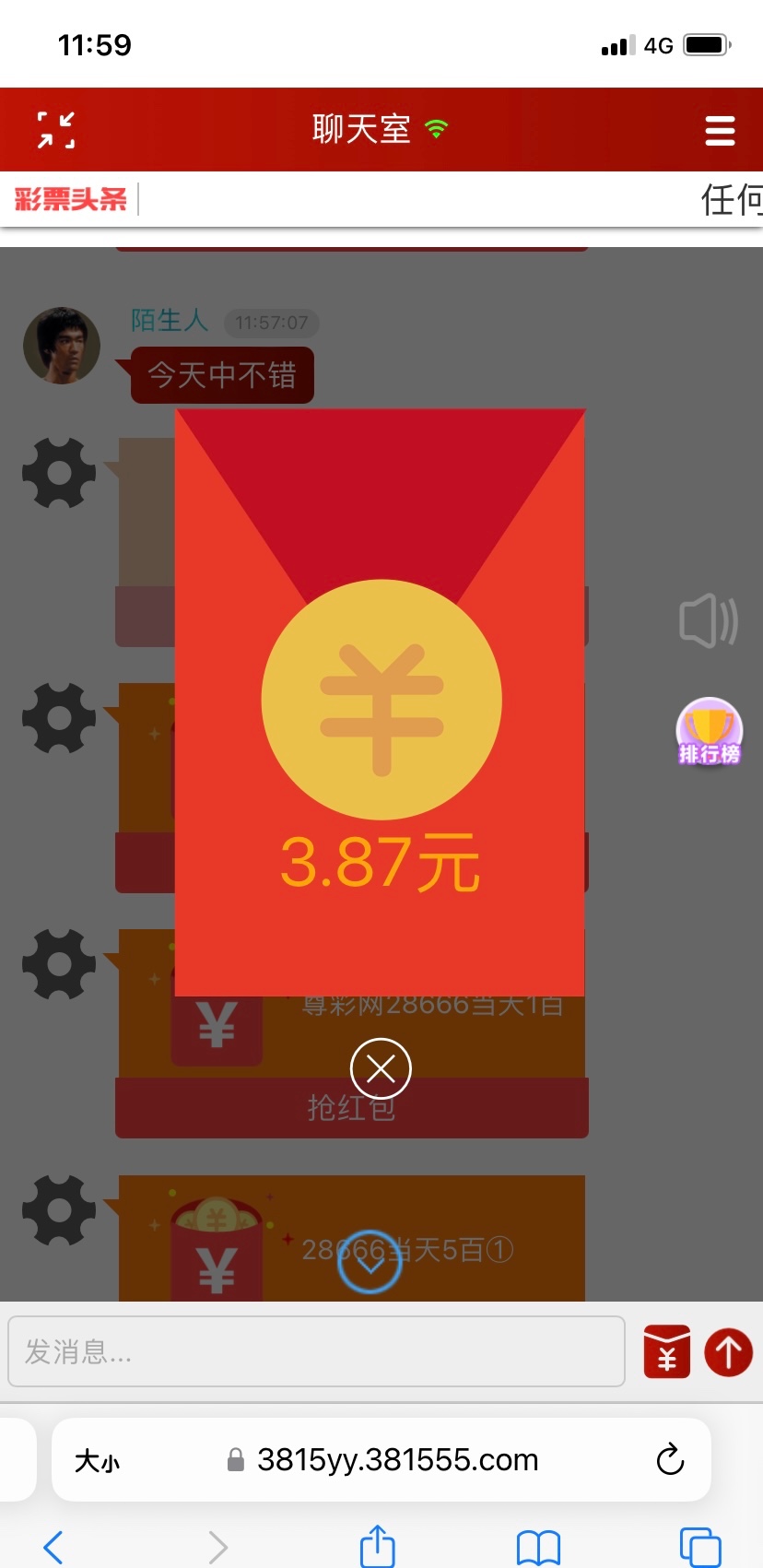The height and width of the screenshot is (1568, 763).
Task: Open Safari tabs overview
Action: coord(699,1547)
